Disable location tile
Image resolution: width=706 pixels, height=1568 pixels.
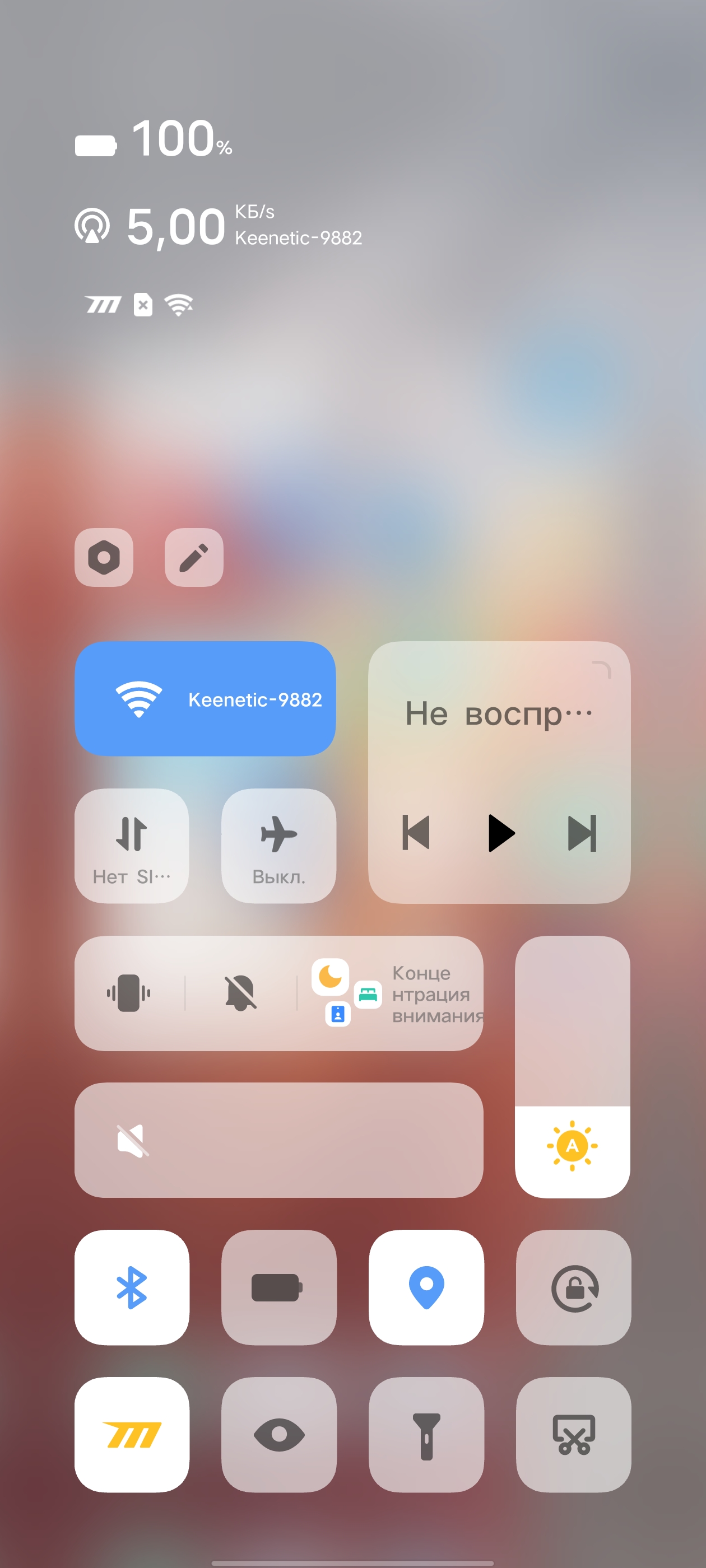[426, 1287]
